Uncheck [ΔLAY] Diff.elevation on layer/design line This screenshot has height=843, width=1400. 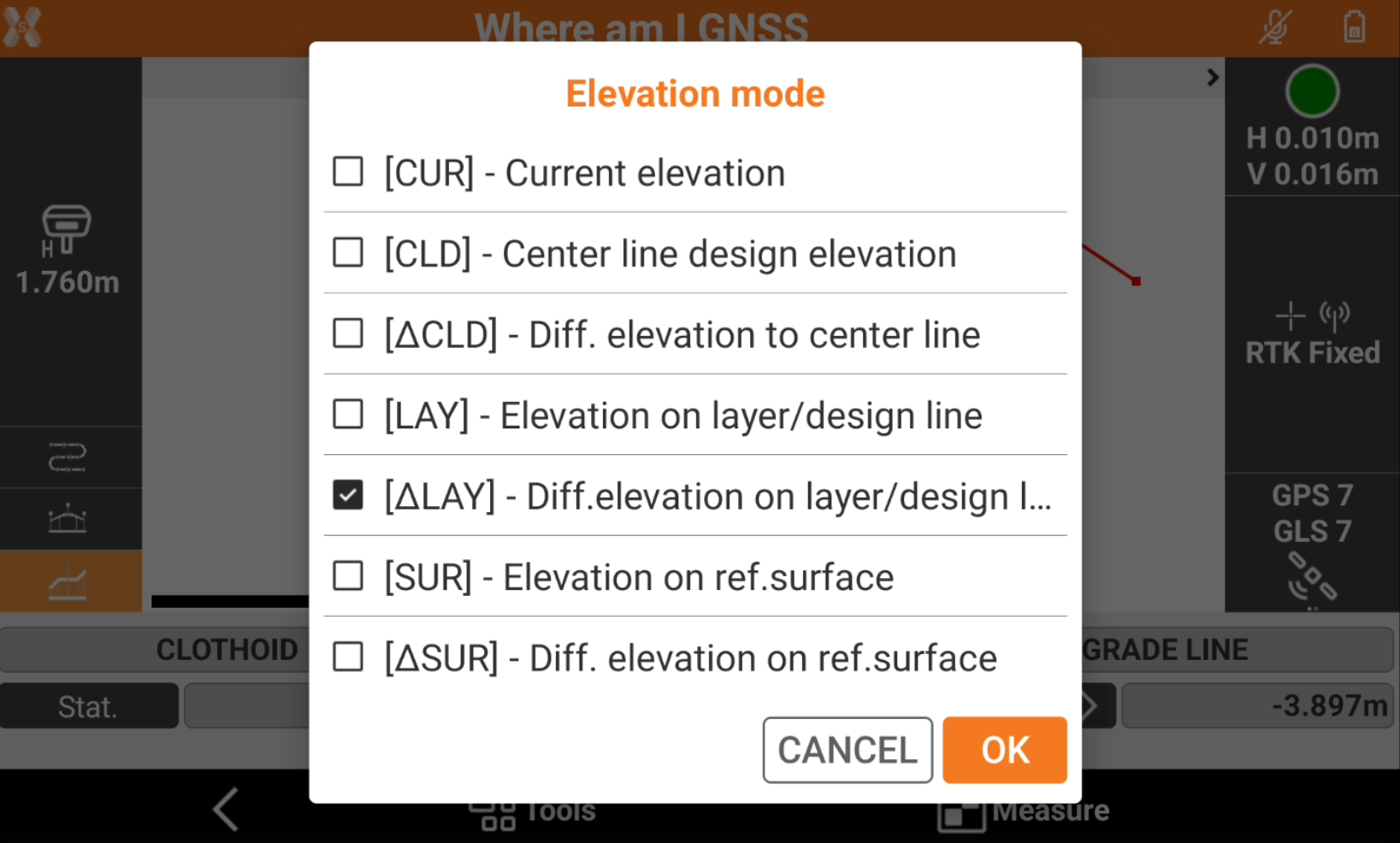[348, 496]
